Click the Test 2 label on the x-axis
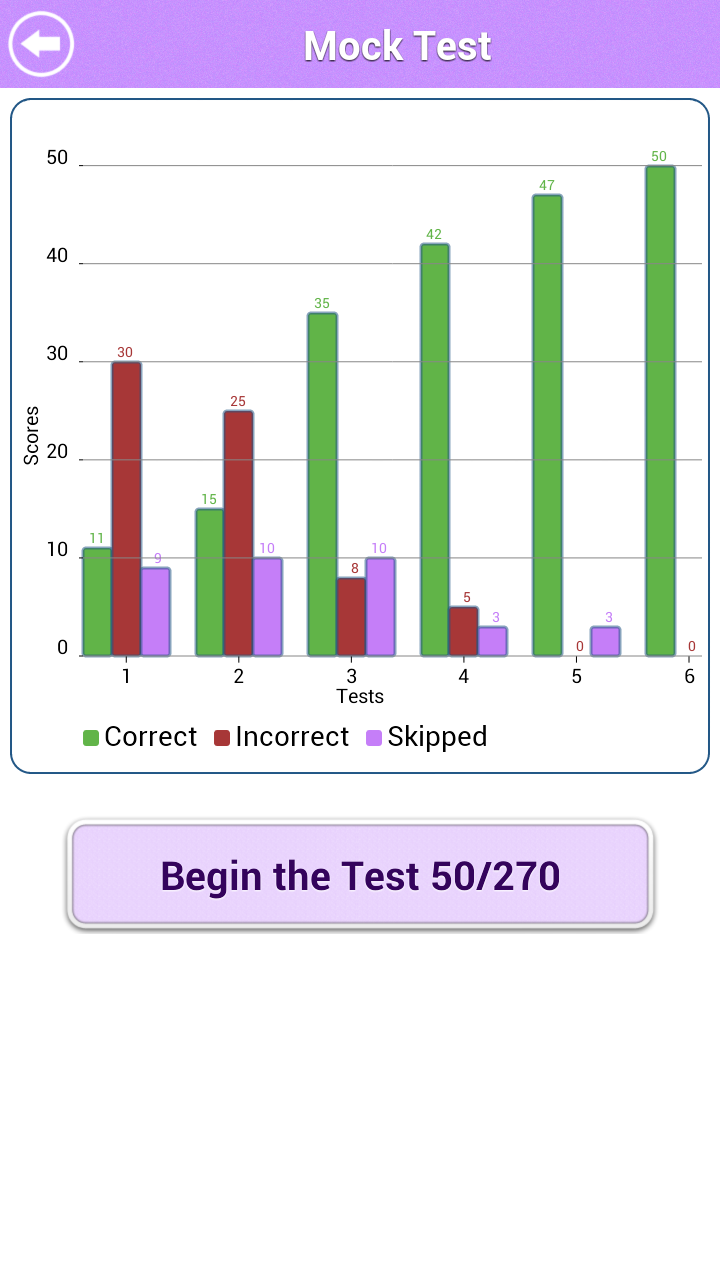Image resolution: width=720 pixels, height=1280 pixels. (238, 676)
